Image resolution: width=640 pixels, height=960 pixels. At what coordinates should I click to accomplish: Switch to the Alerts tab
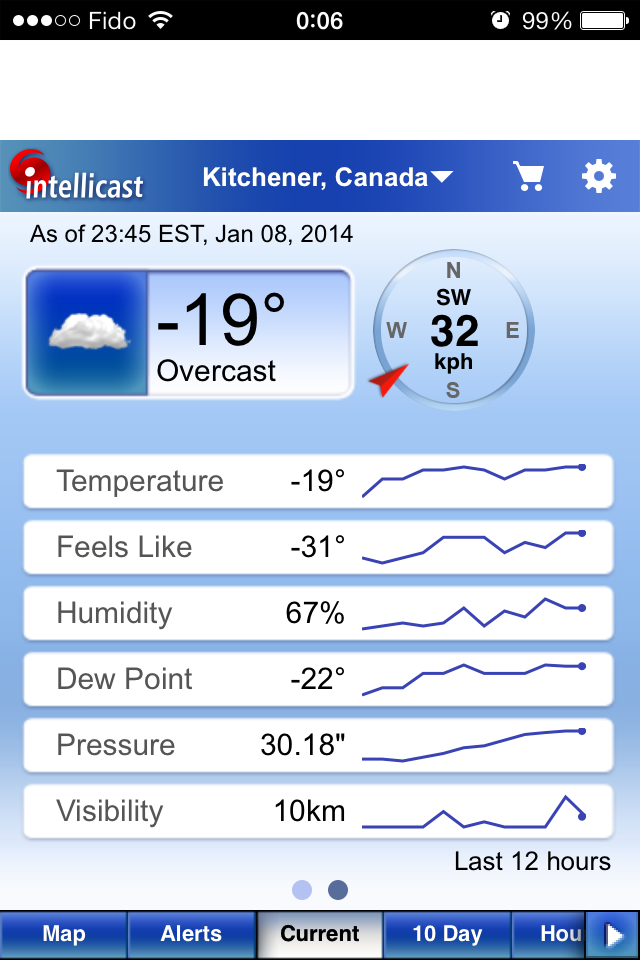(x=191, y=934)
